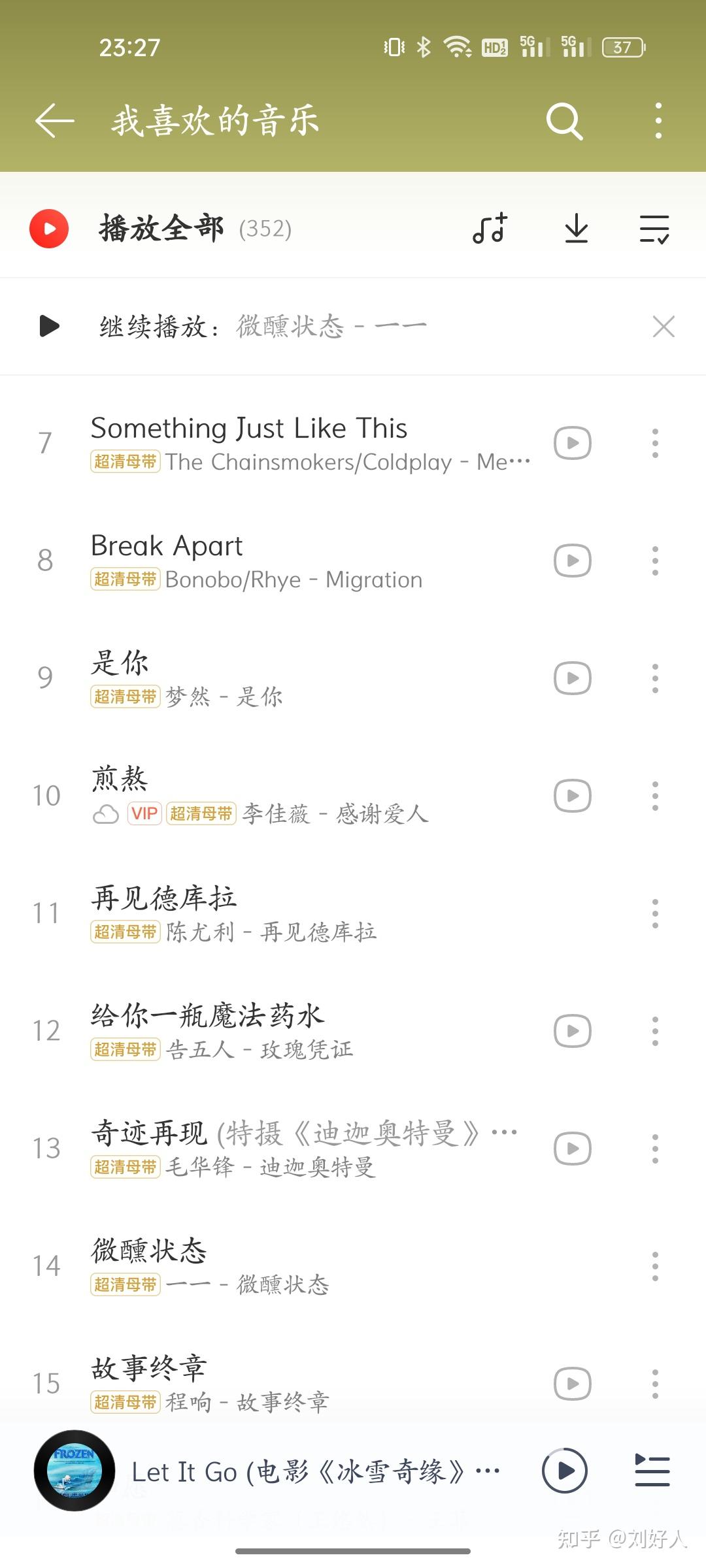Tap the add-songs music note icon
This screenshot has height=1568, width=706.
point(490,229)
